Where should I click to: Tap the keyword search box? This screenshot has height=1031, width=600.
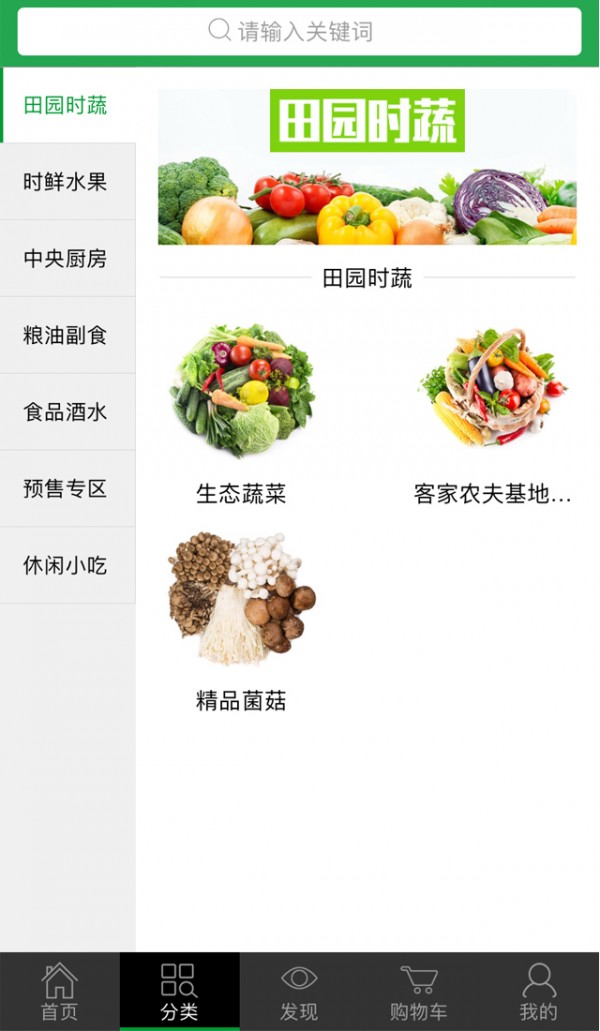(299, 32)
